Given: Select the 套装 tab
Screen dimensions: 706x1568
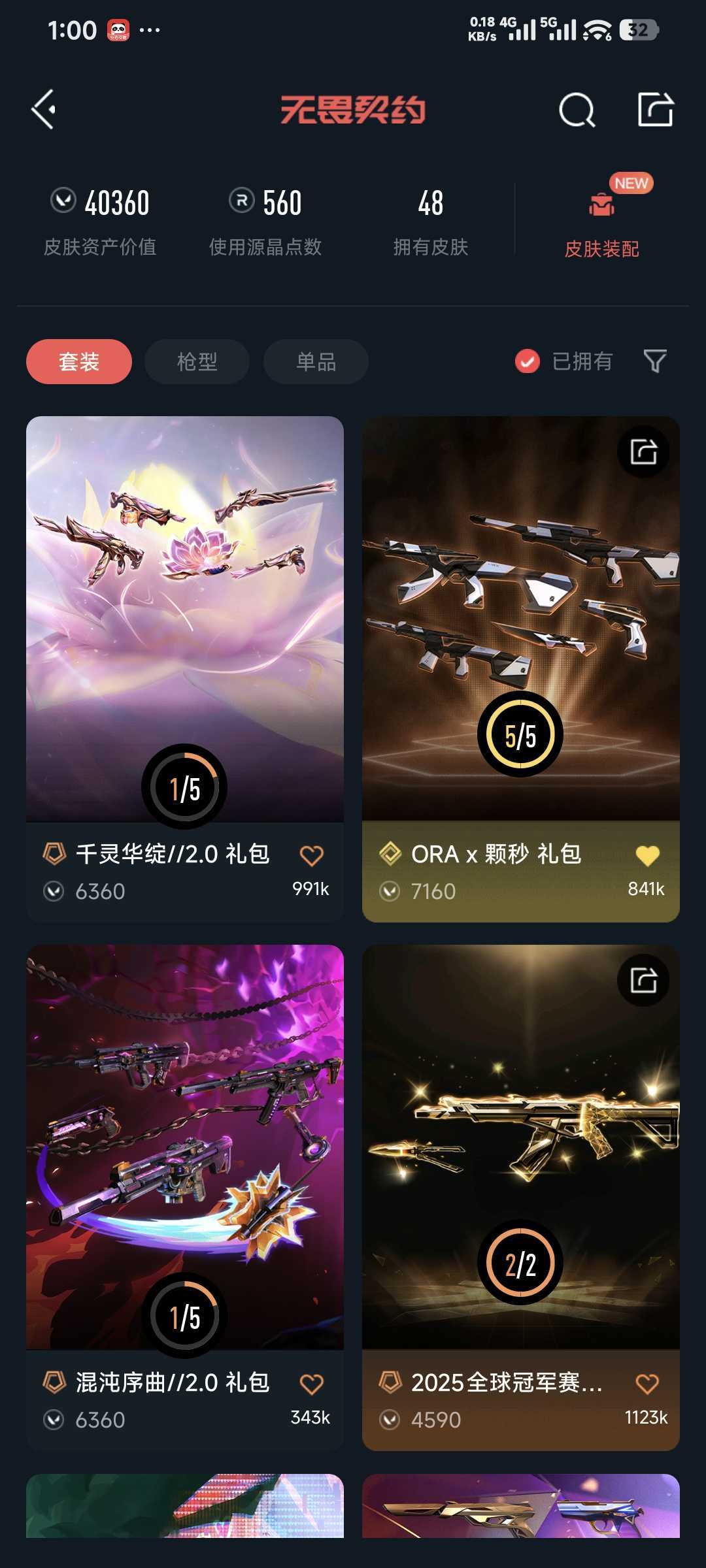Looking at the screenshot, I should point(79,361).
